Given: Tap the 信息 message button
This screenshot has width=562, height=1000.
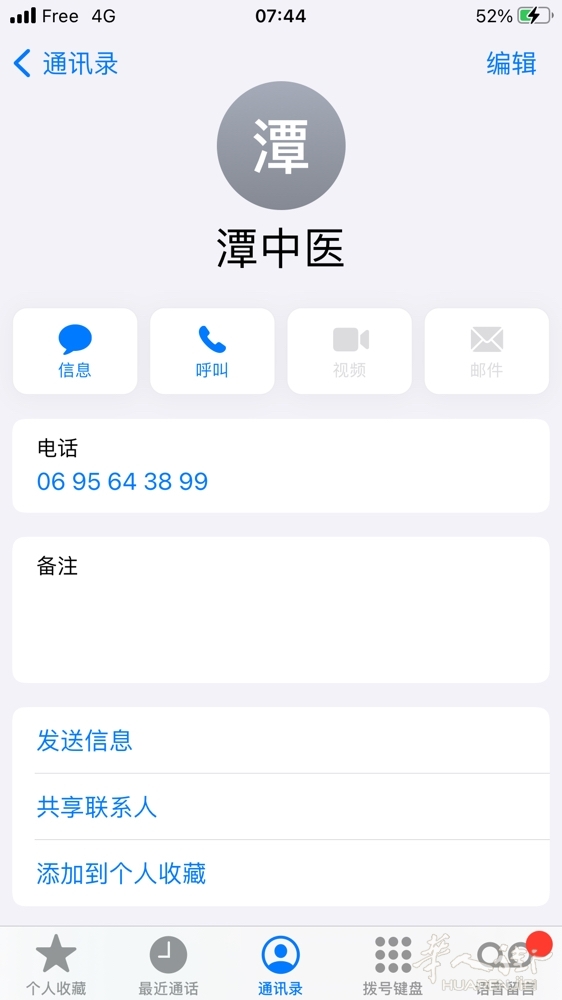Looking at the screenshot, I should 75,351.
